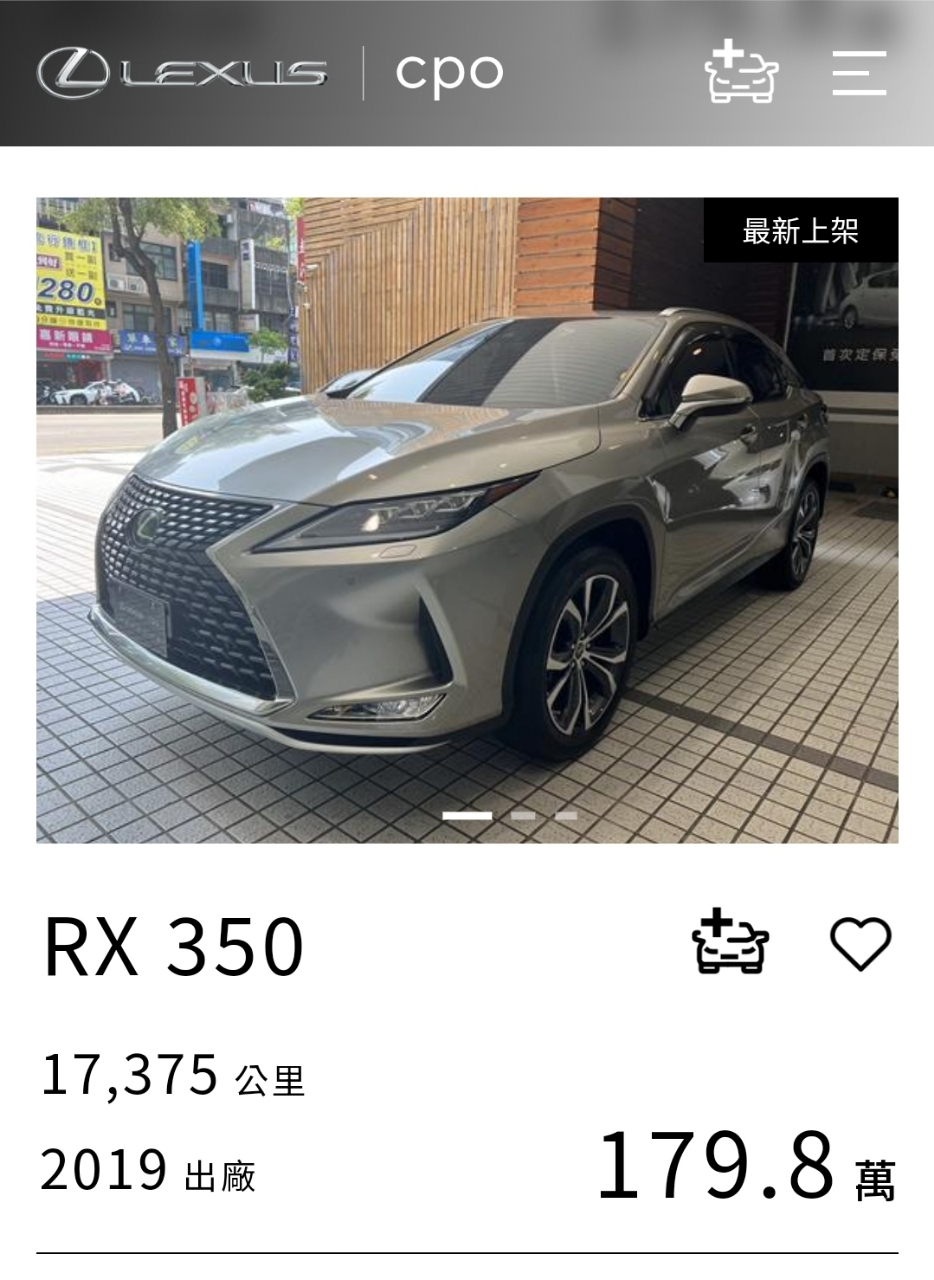The height and width of the screenshot is (1280, 934).
Task: Jump to second photo via page indicator
Action: [x=522, y=816]
